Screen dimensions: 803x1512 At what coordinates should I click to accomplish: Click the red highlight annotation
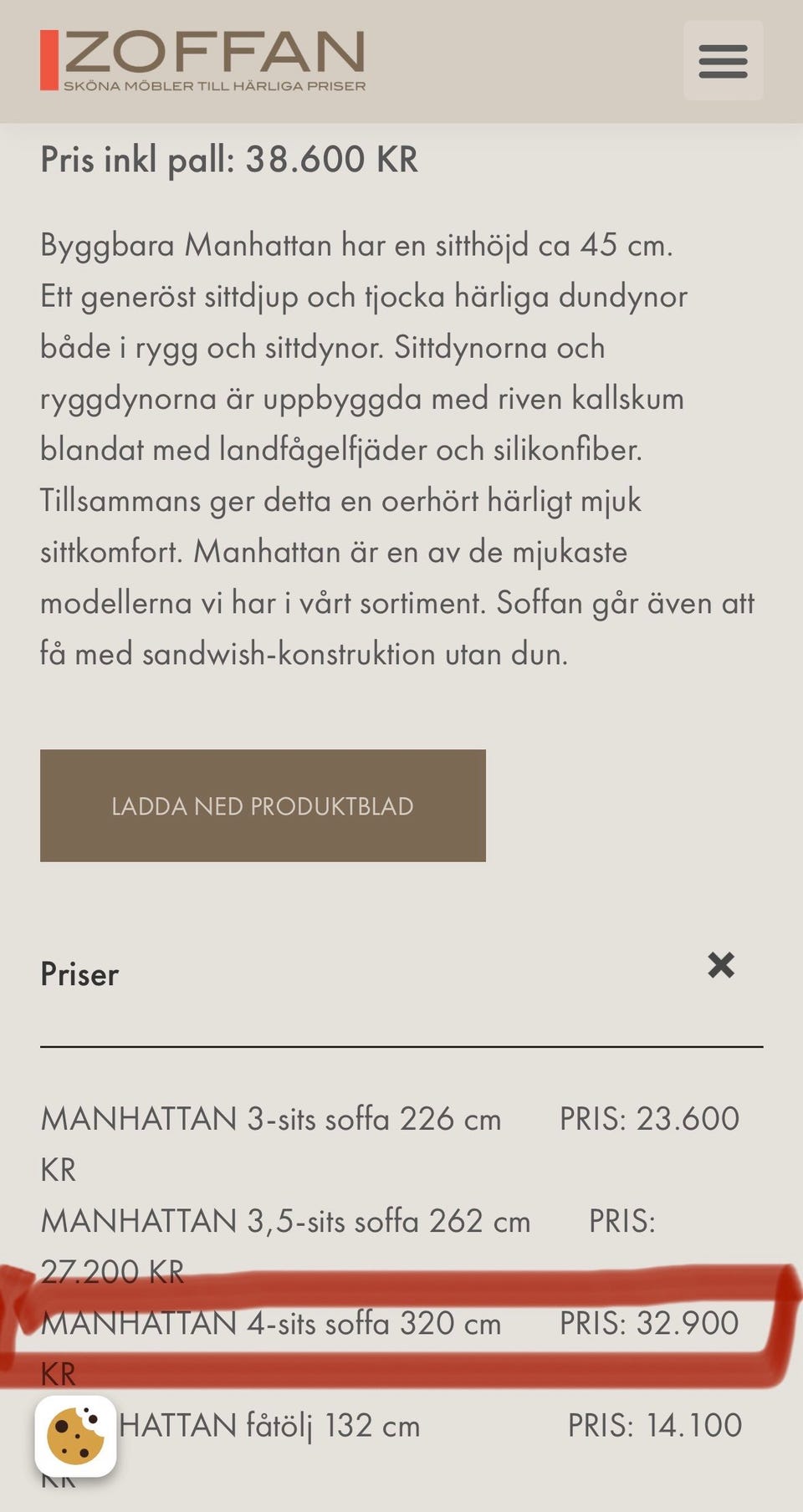[401, 1288]
